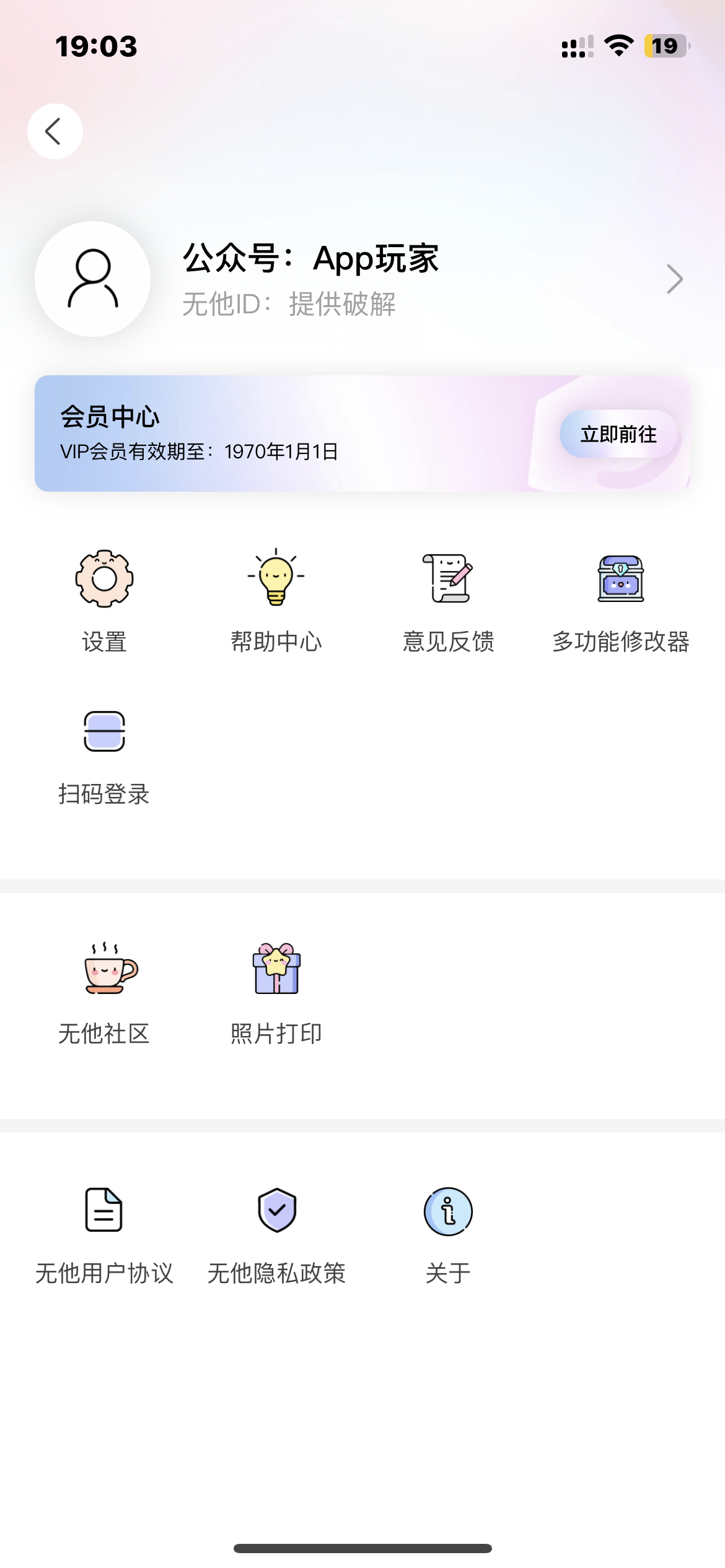Go back using the left chevron
This screenshot has height=1568, width=725.
[55, 131]
